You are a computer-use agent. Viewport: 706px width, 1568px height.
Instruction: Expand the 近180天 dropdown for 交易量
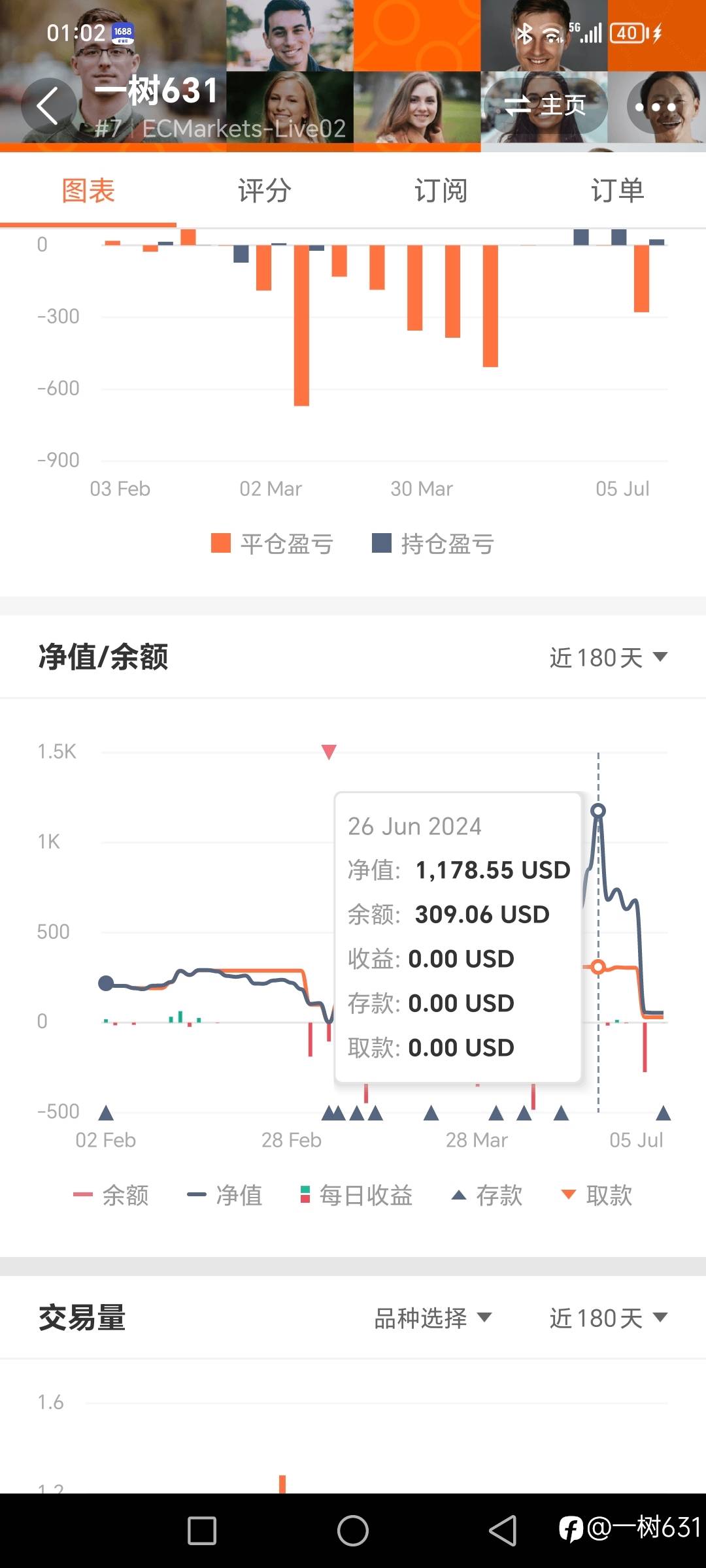pyautogui.click(x=608, y=1318)
